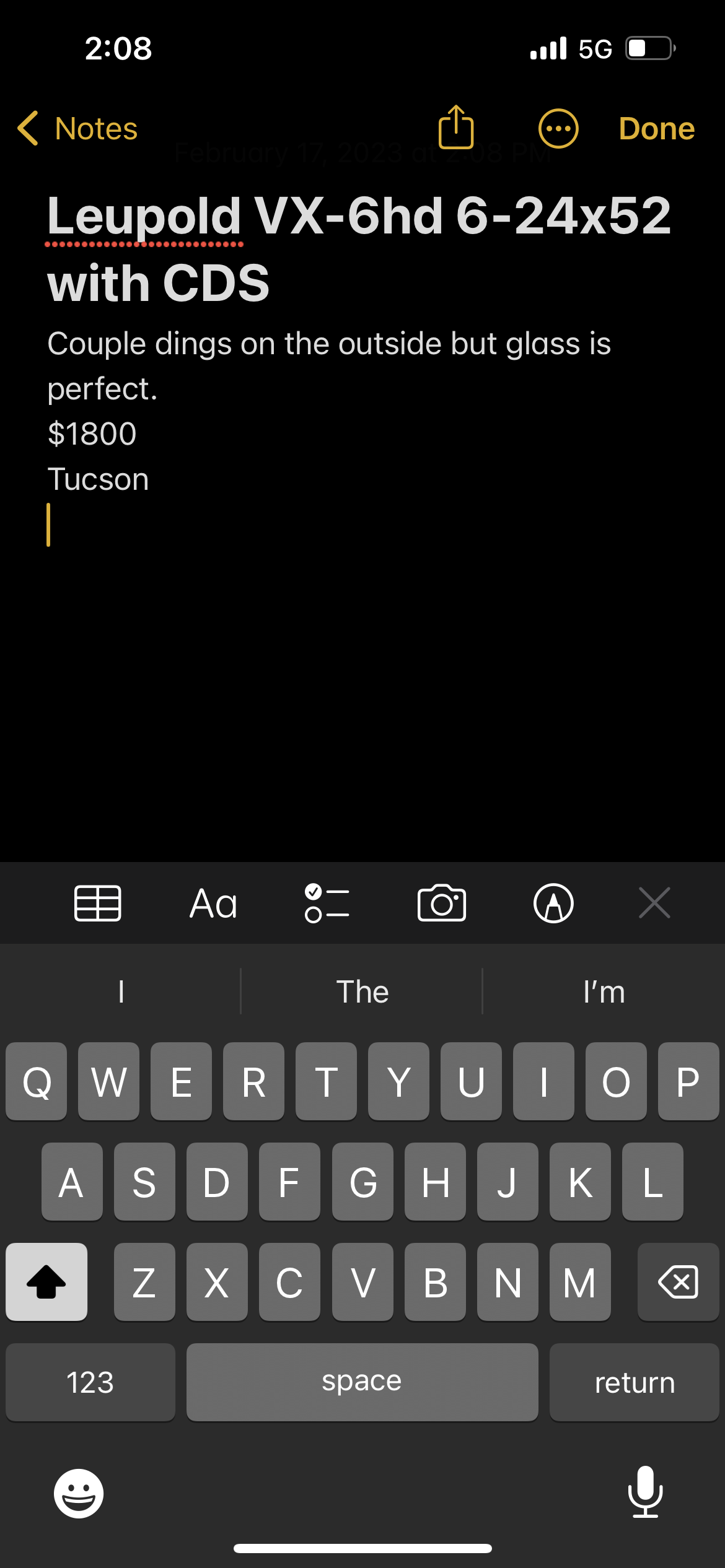
Task: Toggle the shift key
Action: point(46,1282)
